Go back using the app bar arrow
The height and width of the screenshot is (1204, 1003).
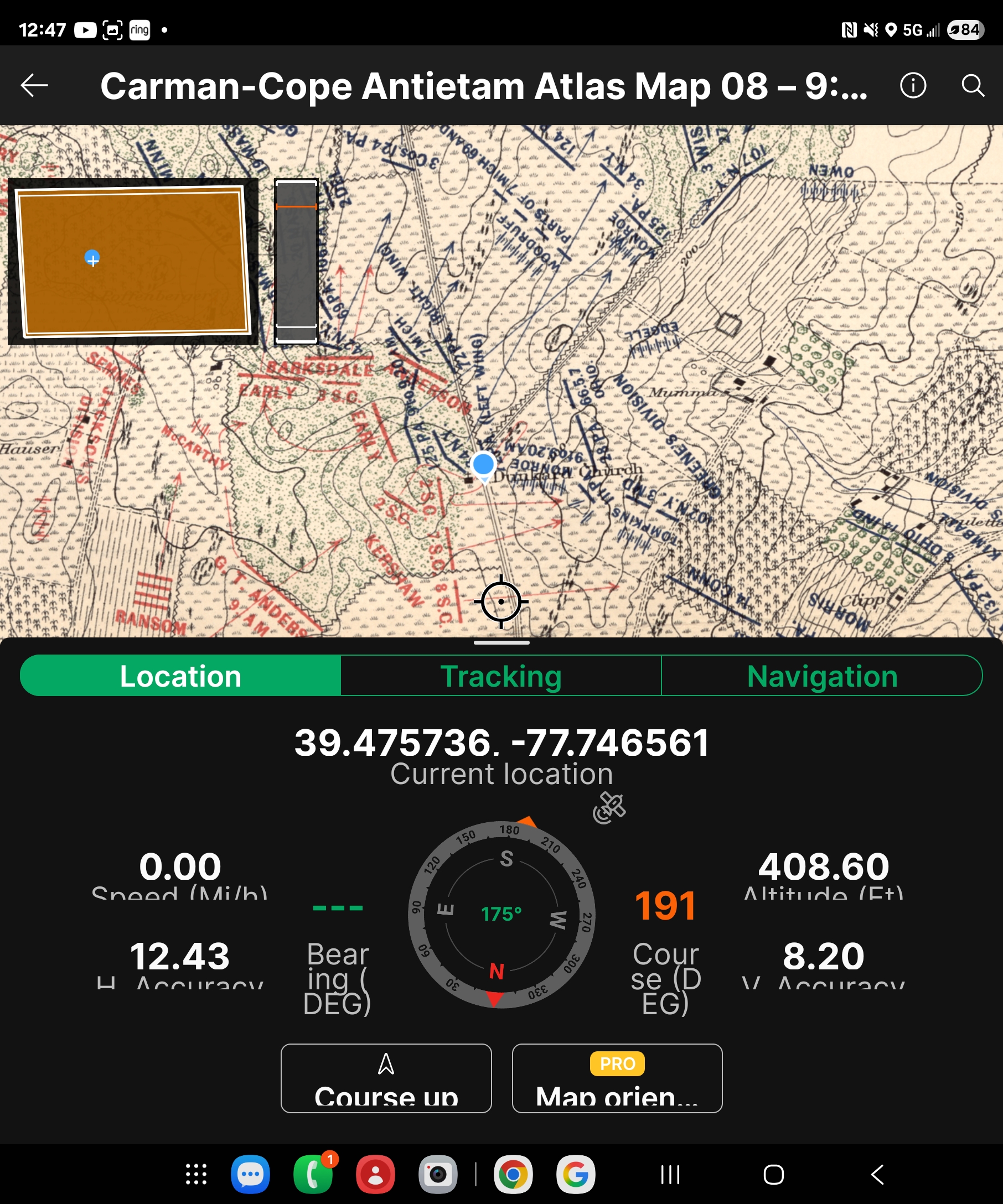[x=34, y=86]
